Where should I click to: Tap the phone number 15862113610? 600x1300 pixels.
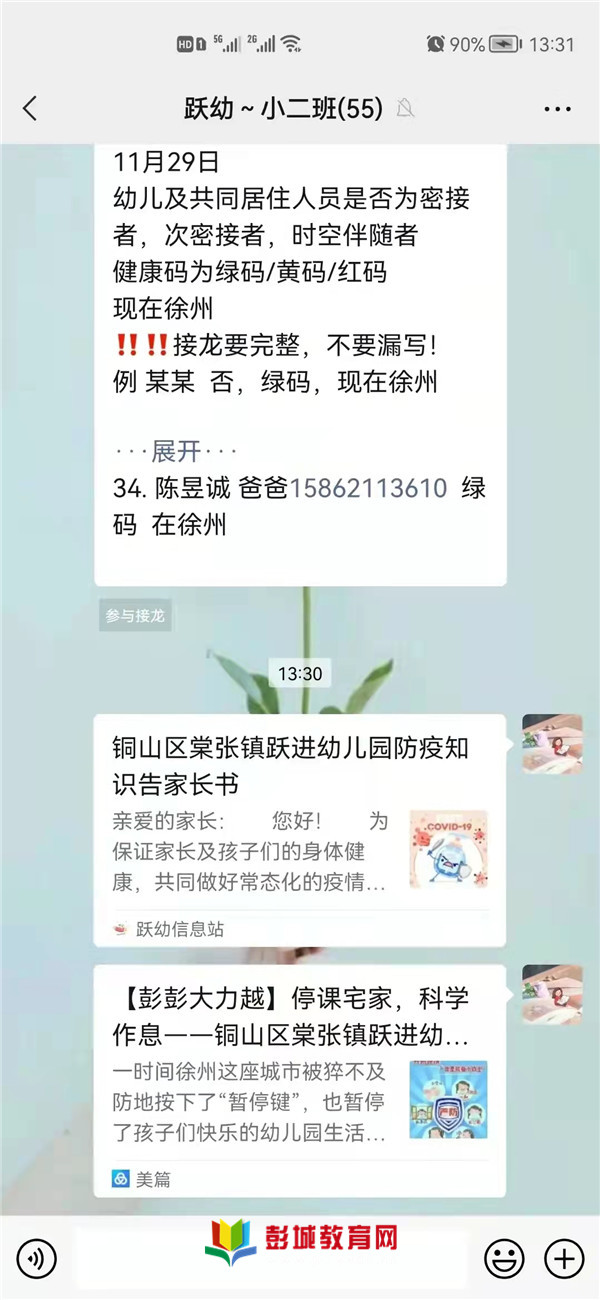coord(368,489)
